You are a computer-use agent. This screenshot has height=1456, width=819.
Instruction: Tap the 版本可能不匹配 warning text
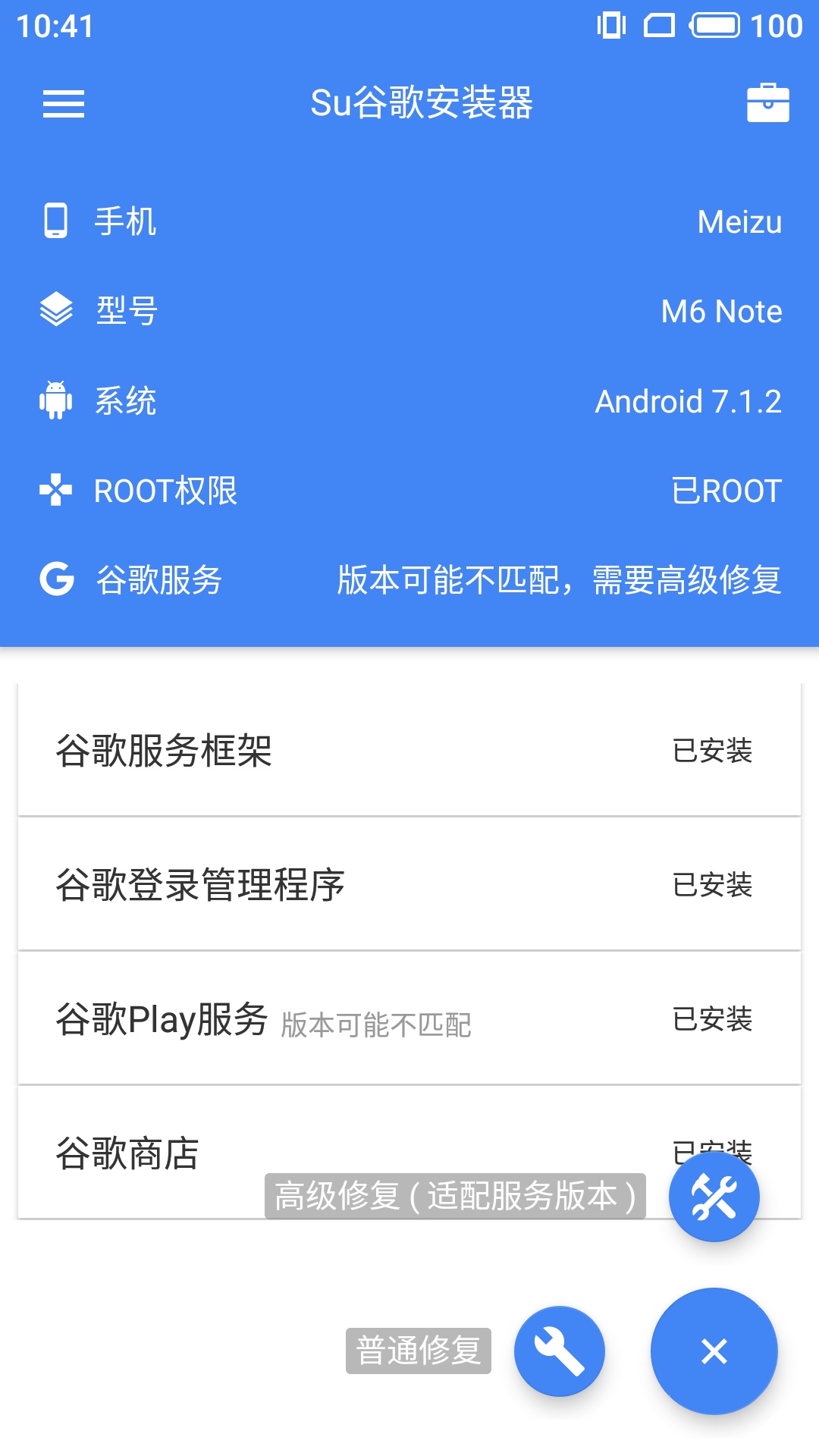tap(377, 1024)
